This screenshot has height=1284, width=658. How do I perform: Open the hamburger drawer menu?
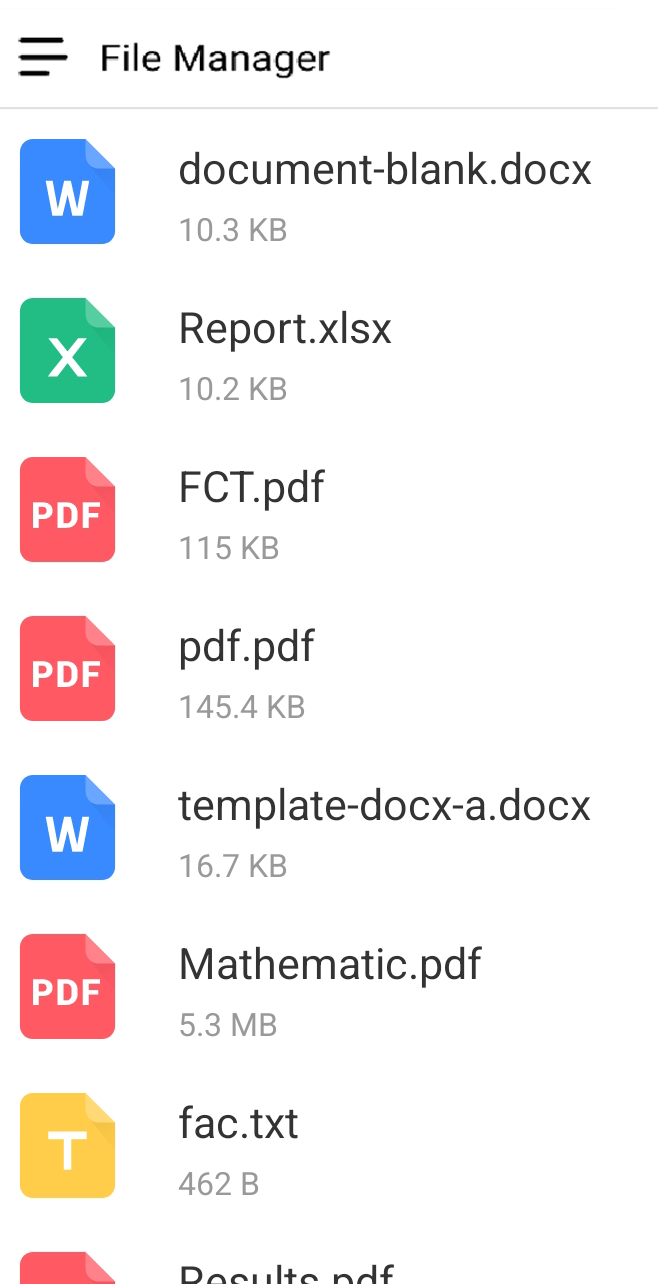(x=43, y=57)
